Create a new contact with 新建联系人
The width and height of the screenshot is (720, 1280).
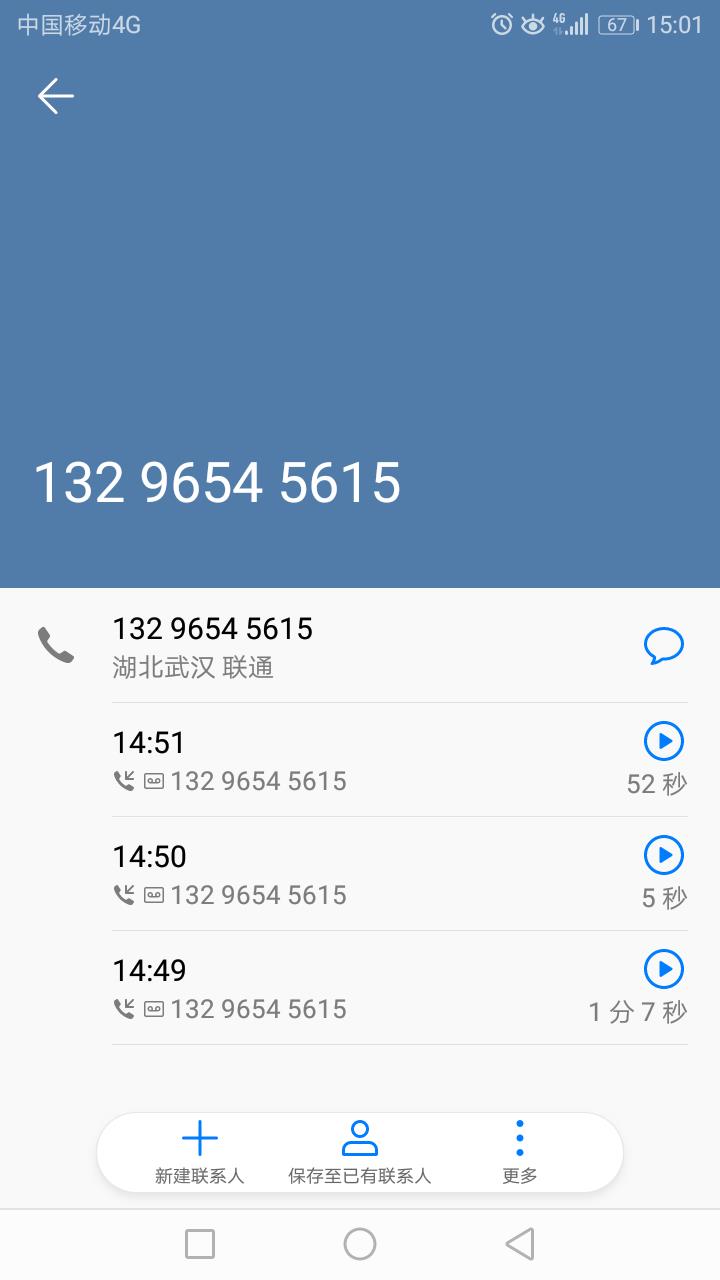(200, 1153)
